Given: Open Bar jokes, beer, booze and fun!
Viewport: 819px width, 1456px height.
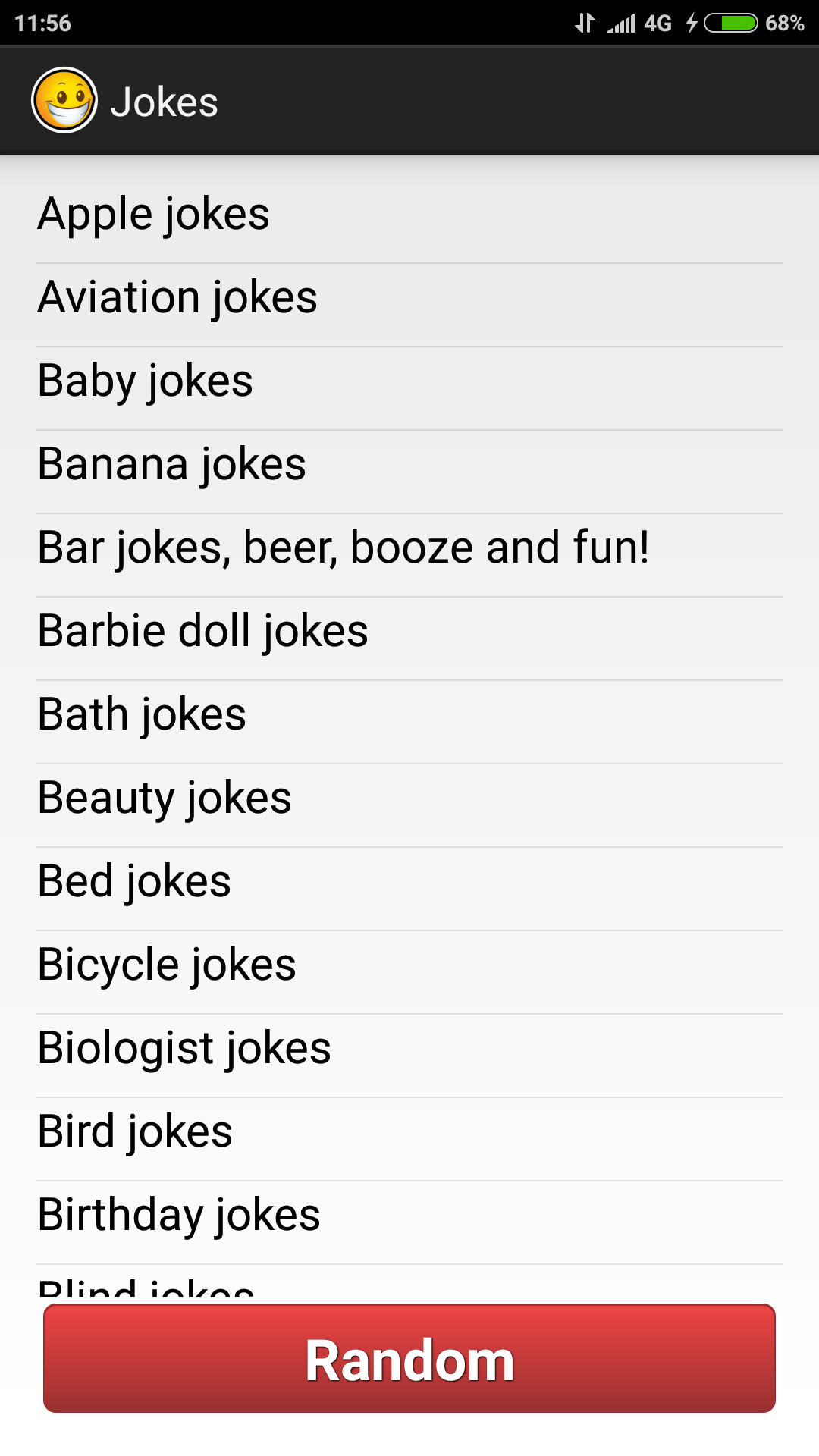Looking at the screenshot, I should point(342,547).
